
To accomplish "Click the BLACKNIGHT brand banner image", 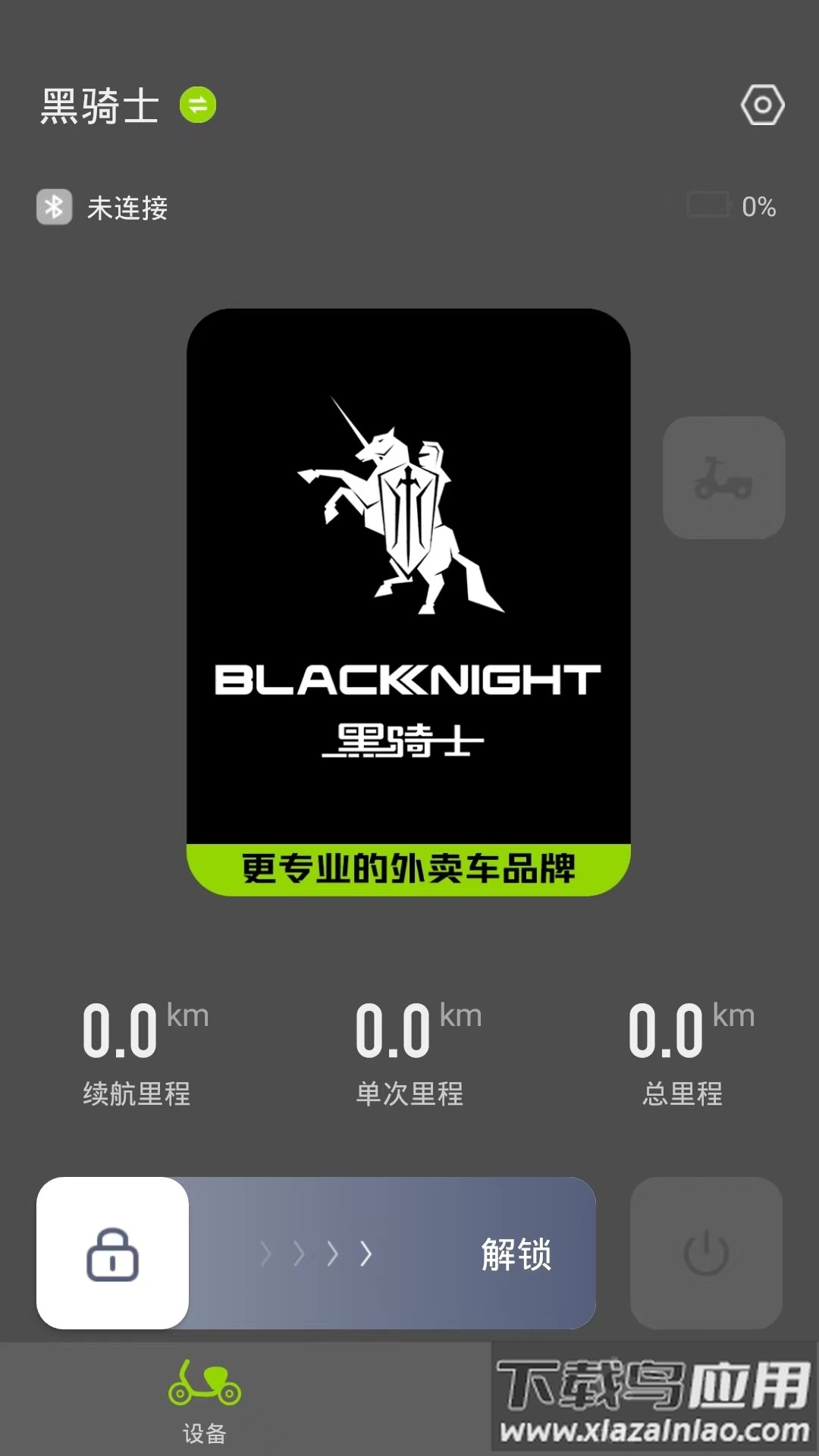I will pyautogui.click(x=409, y=599).
